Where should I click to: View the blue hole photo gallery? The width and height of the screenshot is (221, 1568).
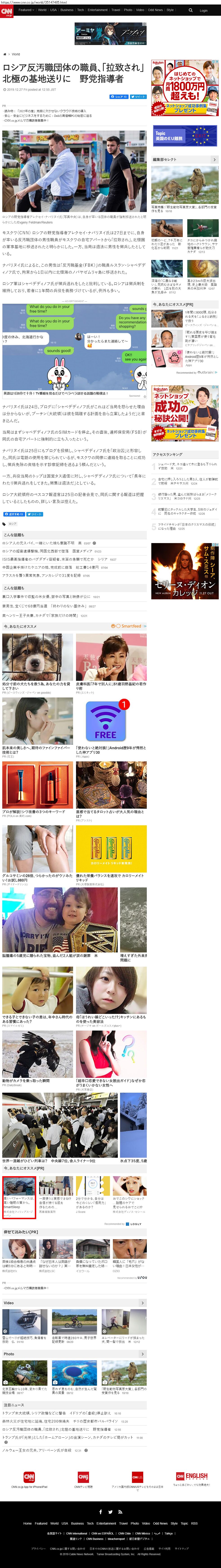(x=74, y=1373)
